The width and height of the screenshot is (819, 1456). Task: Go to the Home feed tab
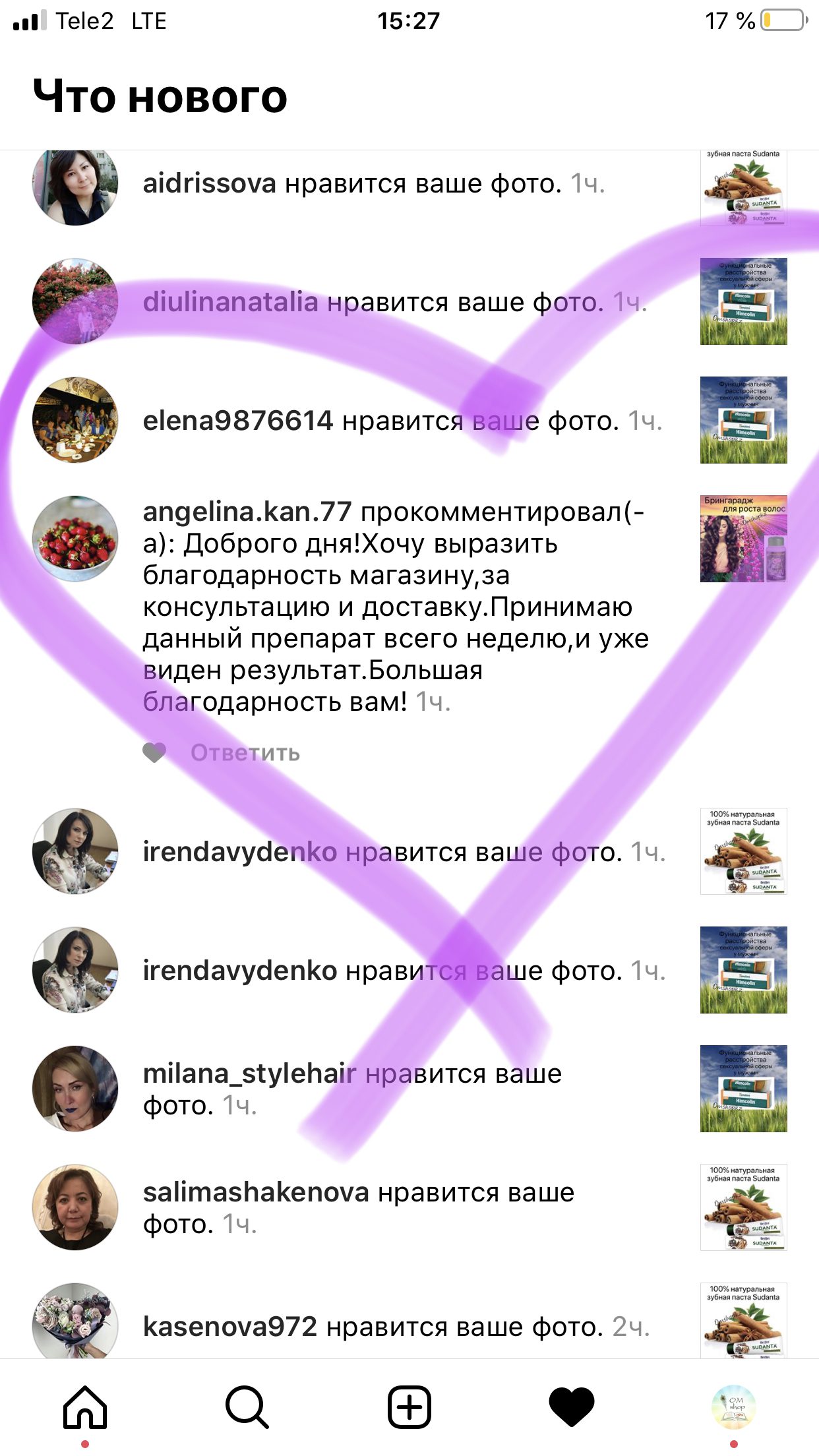click(84, 1407)
